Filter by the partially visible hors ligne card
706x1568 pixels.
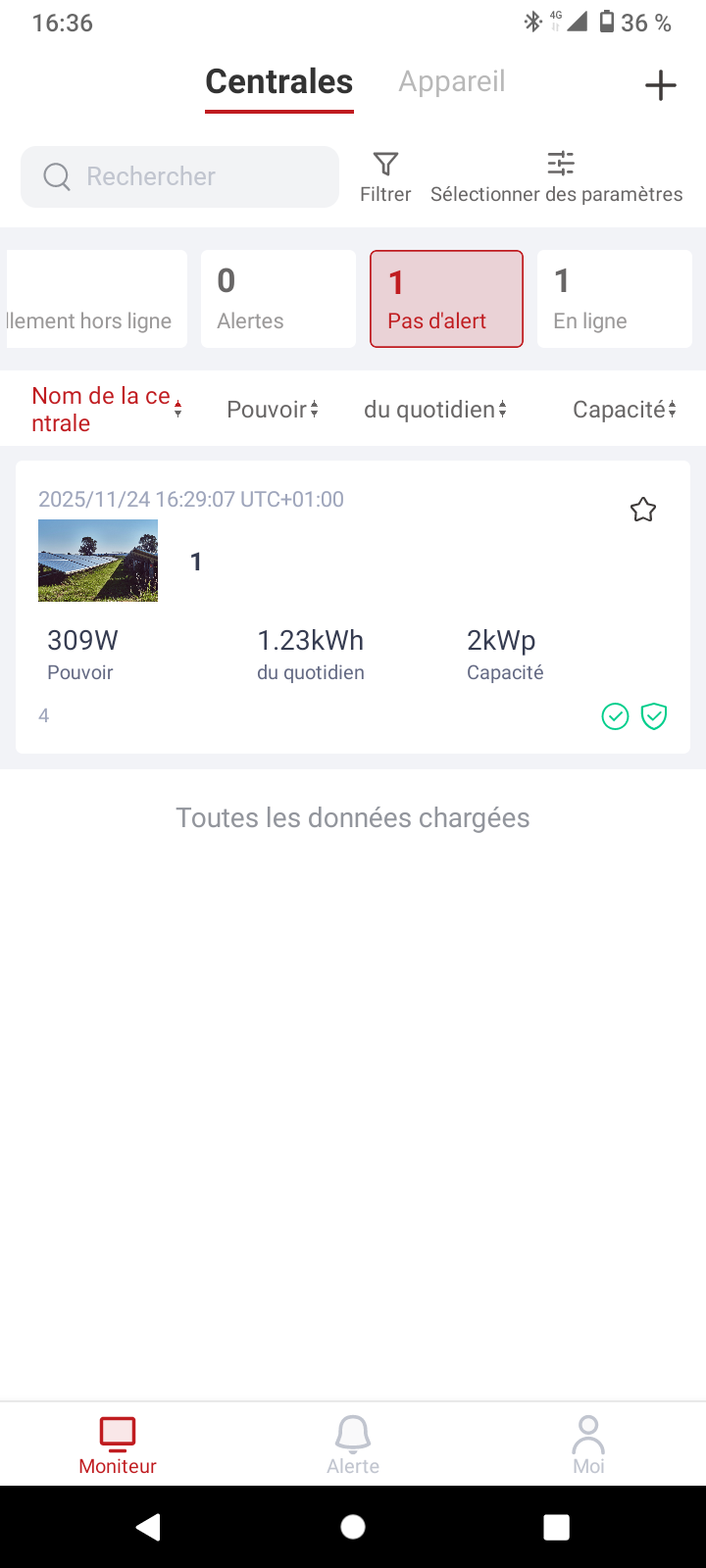(96, 299)
